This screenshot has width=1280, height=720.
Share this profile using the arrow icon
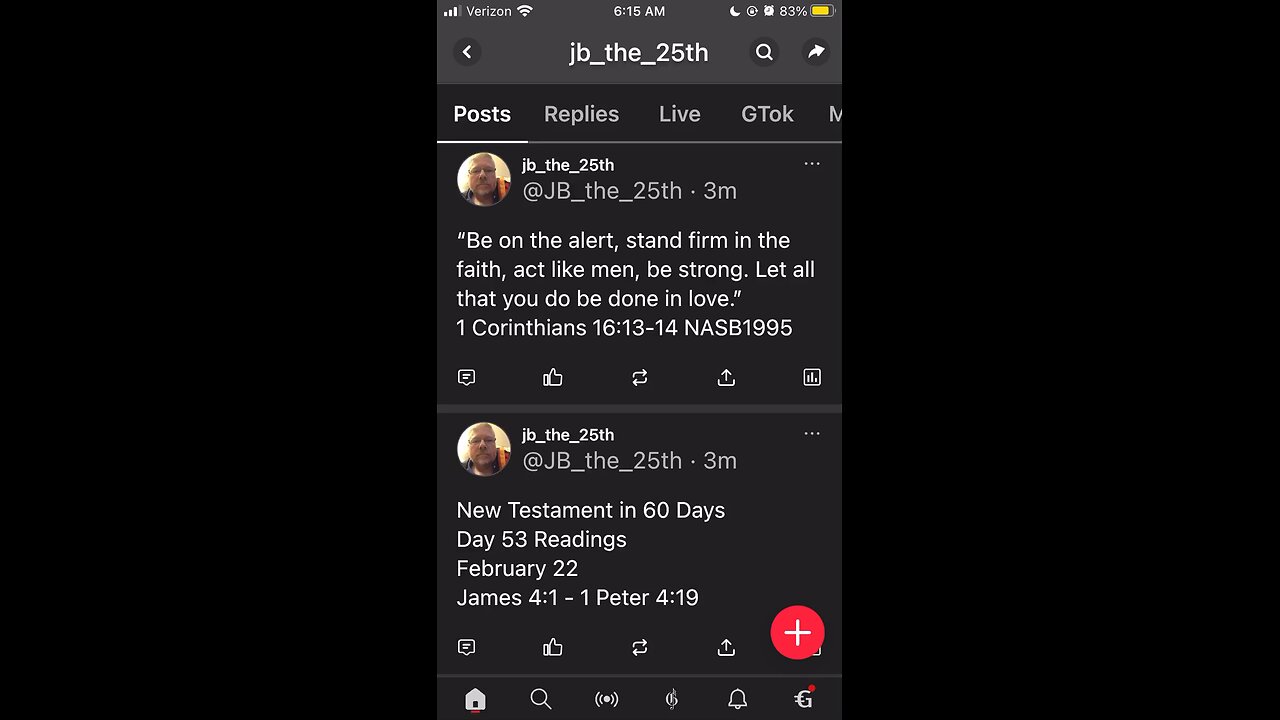tap(816, 52)
